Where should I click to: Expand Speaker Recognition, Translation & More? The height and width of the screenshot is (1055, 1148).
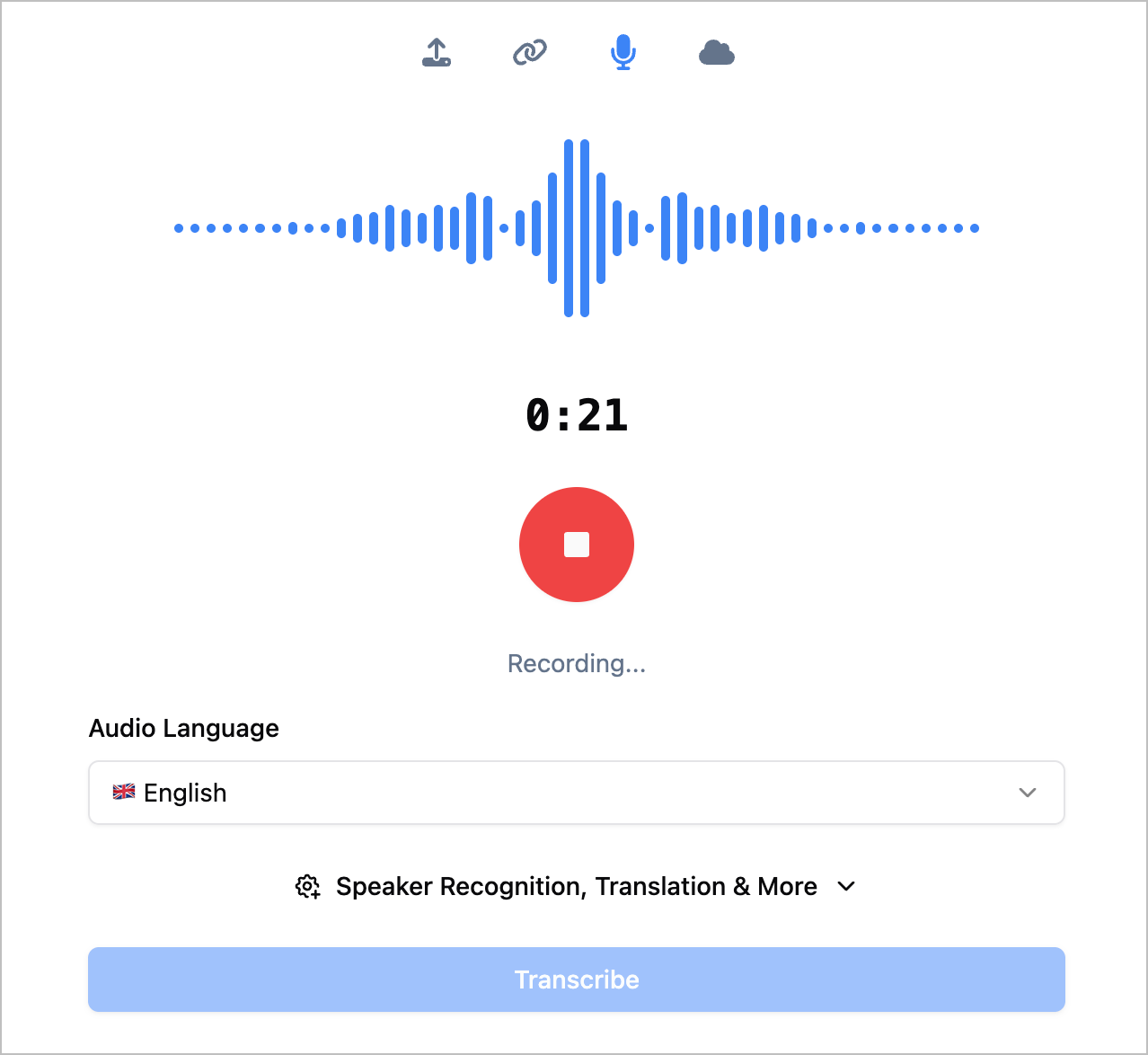coord(576,887)
